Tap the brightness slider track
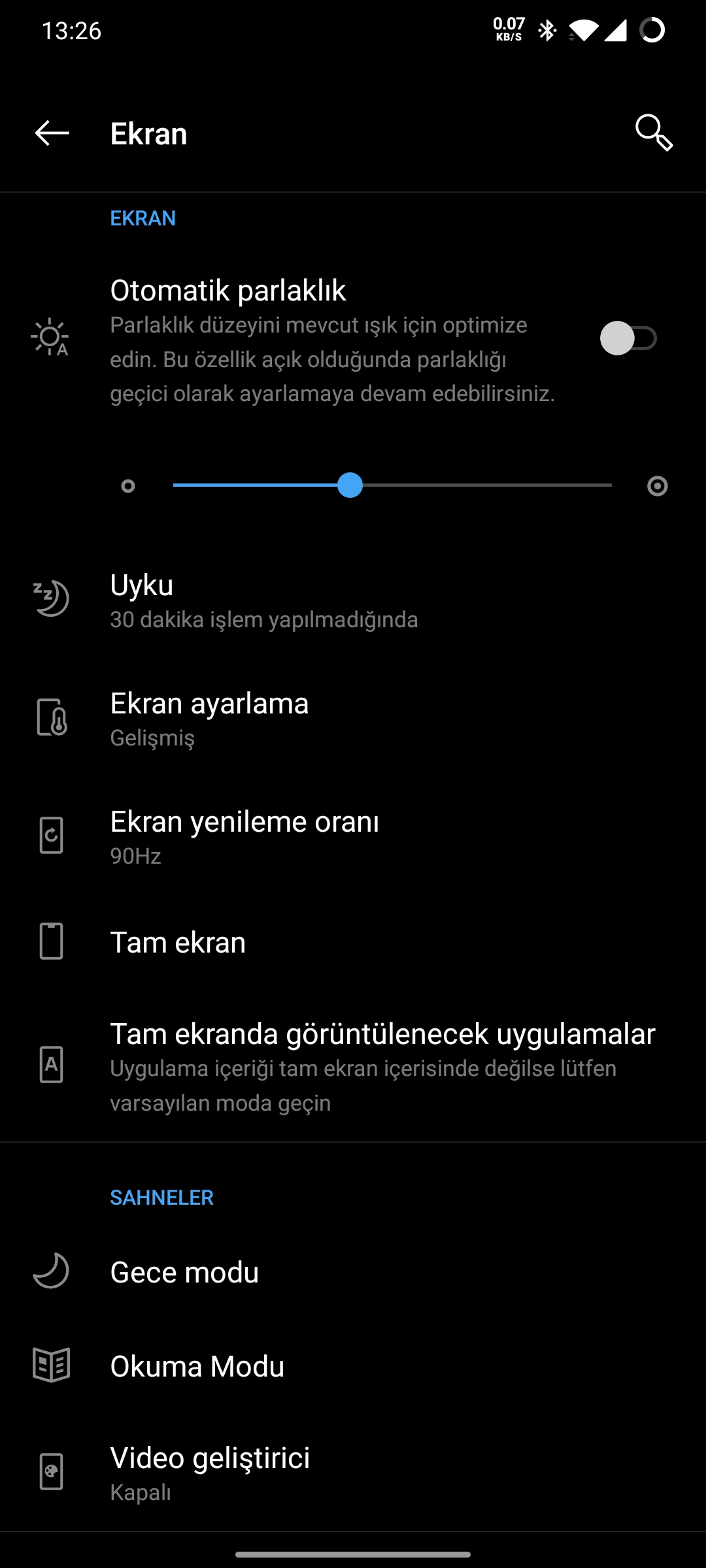Viewport: 706px width, 1568px height. 392,485
